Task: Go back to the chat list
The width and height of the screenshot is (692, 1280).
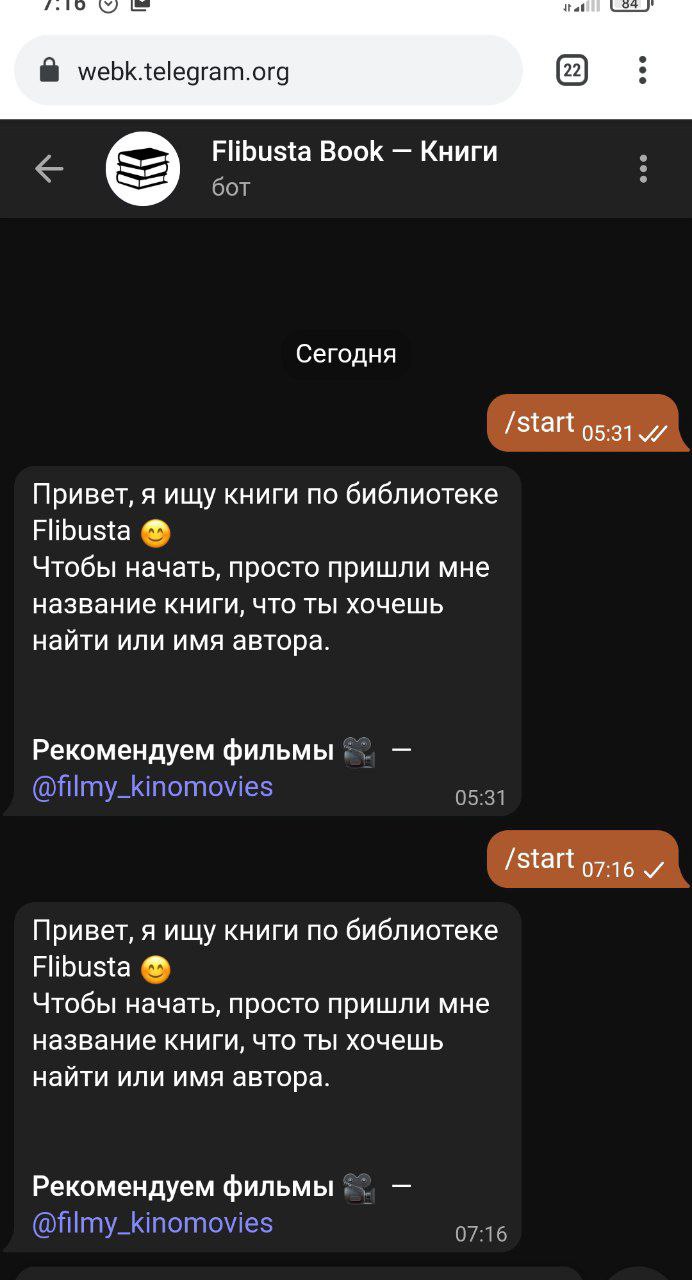Action: click(49, 169)
